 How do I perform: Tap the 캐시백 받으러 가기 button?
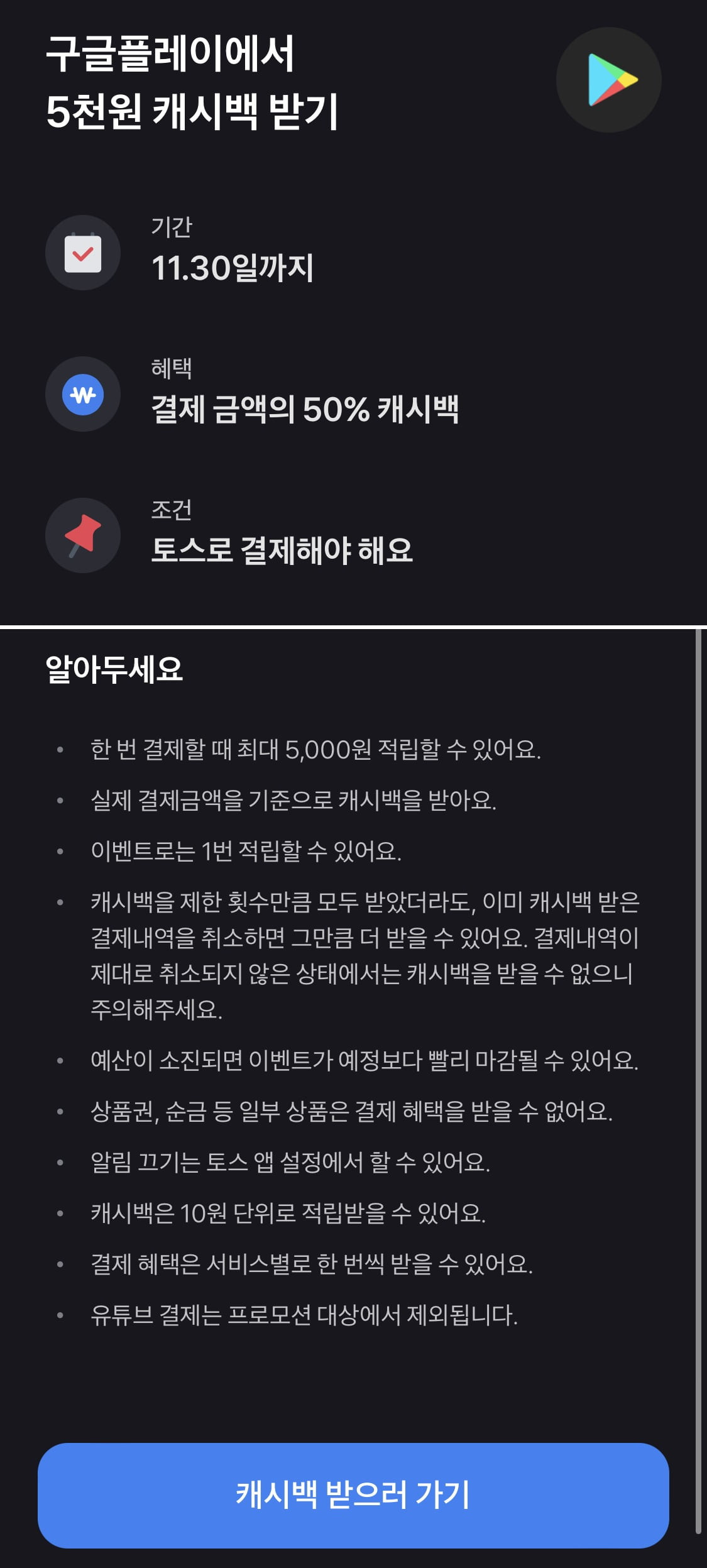[353, 1495]
